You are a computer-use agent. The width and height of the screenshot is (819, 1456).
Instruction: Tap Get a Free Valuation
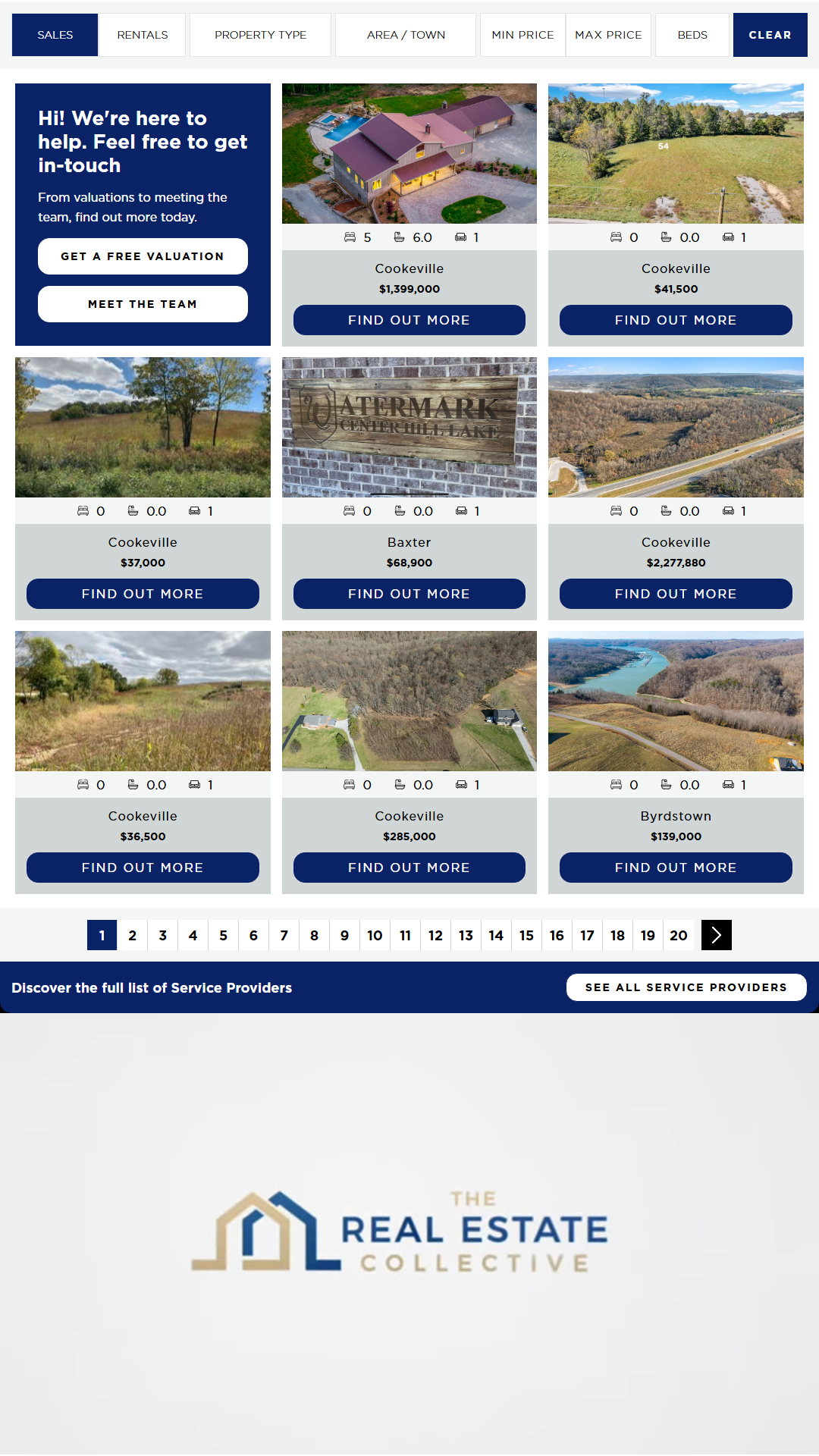tap(143, 256)
